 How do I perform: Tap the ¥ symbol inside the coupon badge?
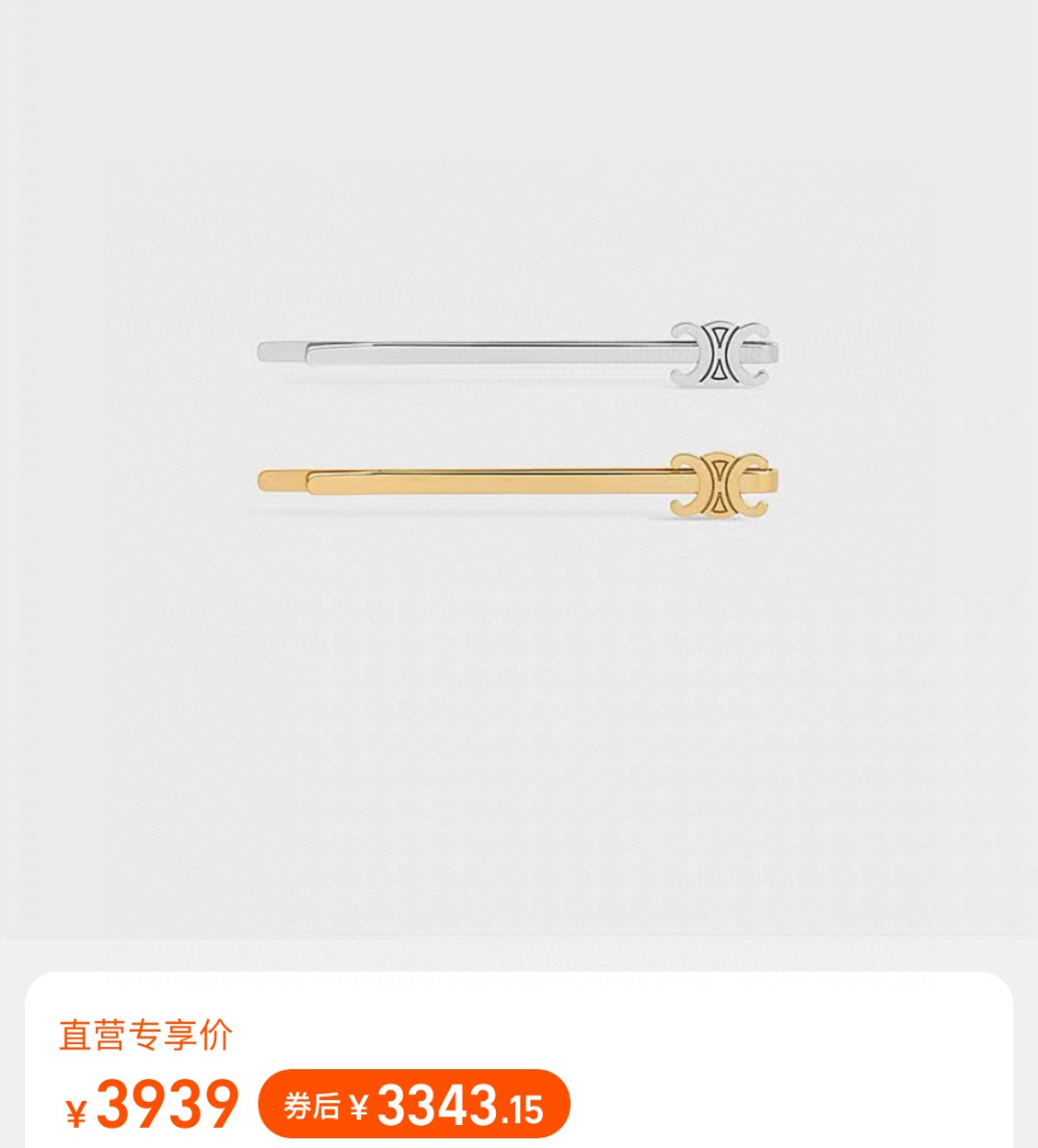[x=357, y=1105]
